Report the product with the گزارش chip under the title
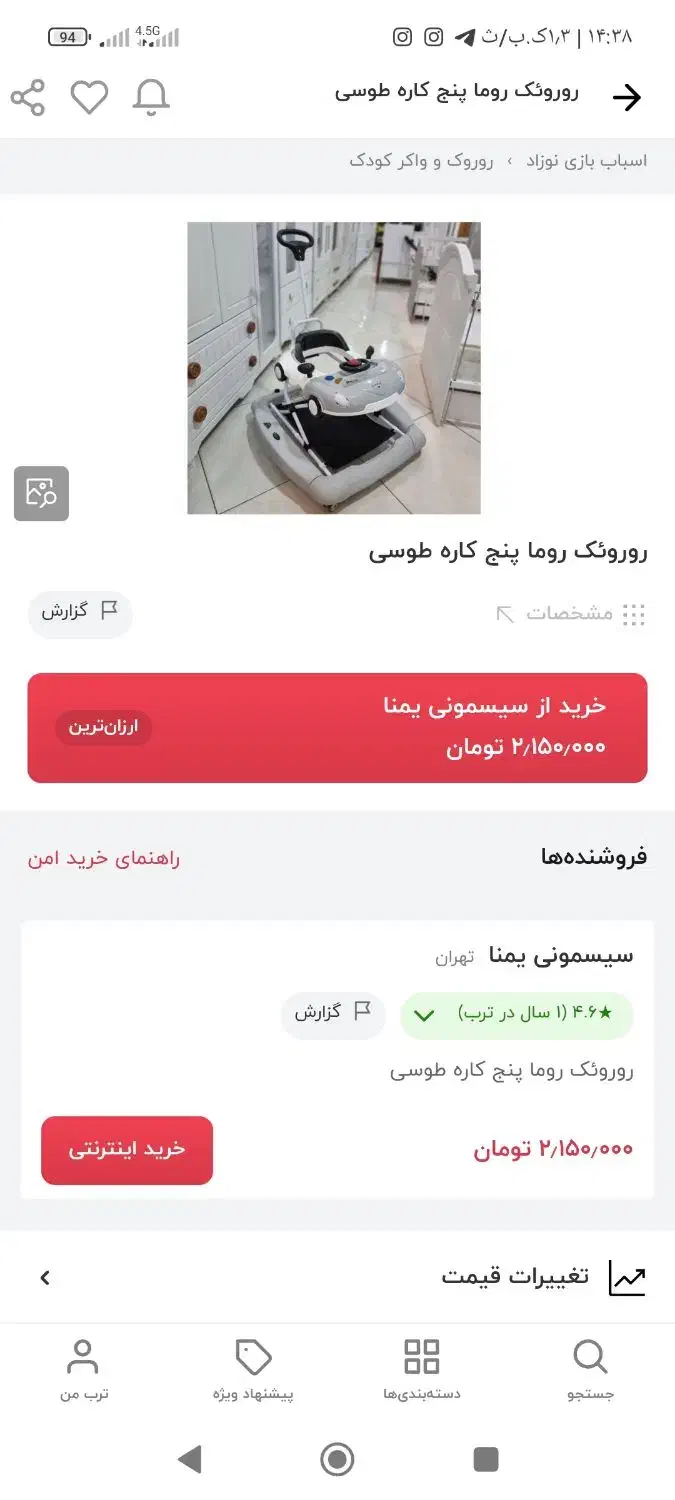Image resolution: width=675 pixels, height=1500 pixels. pyautogui.click(x=80, y=612)
